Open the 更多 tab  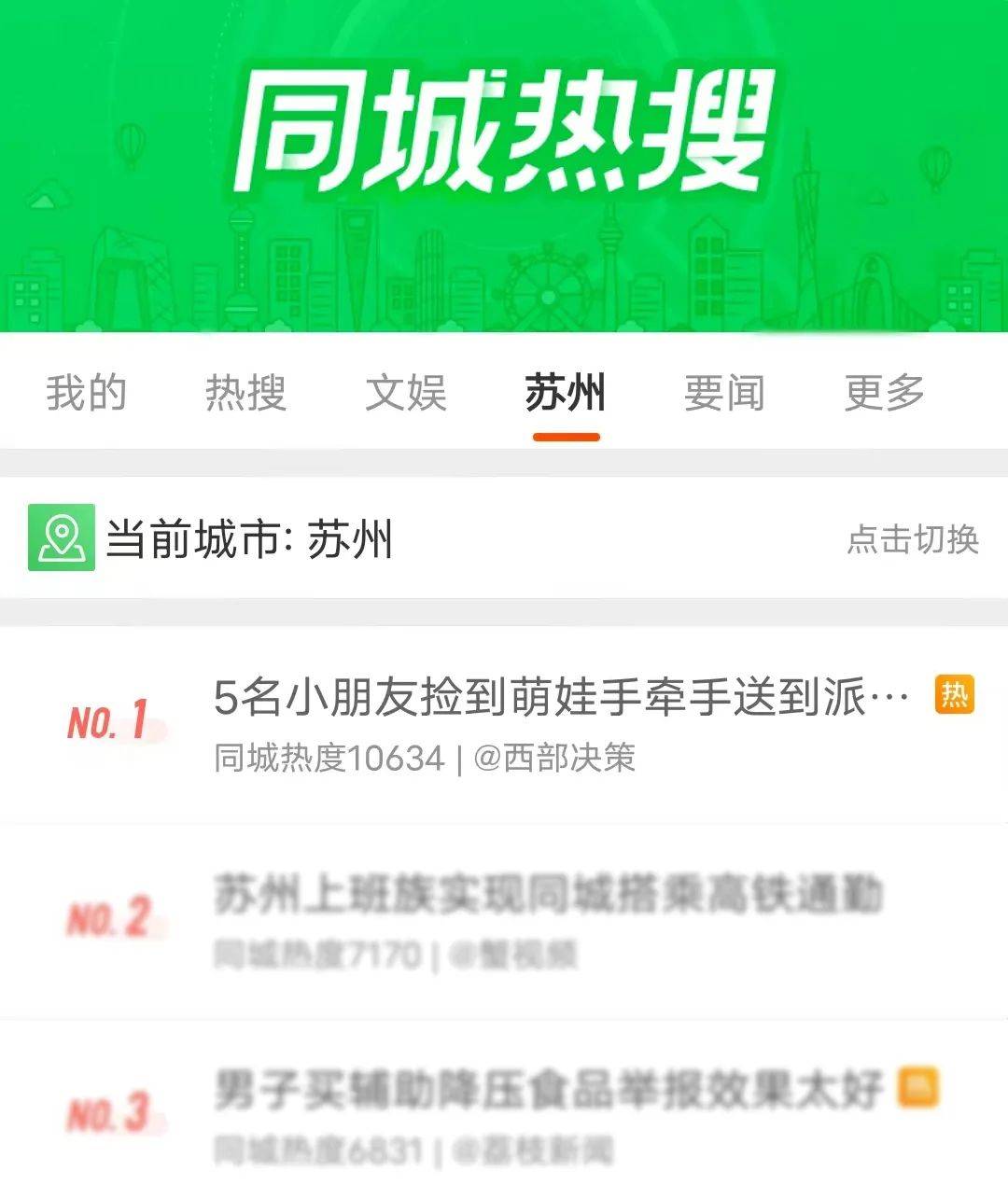(x=884, y=392)
